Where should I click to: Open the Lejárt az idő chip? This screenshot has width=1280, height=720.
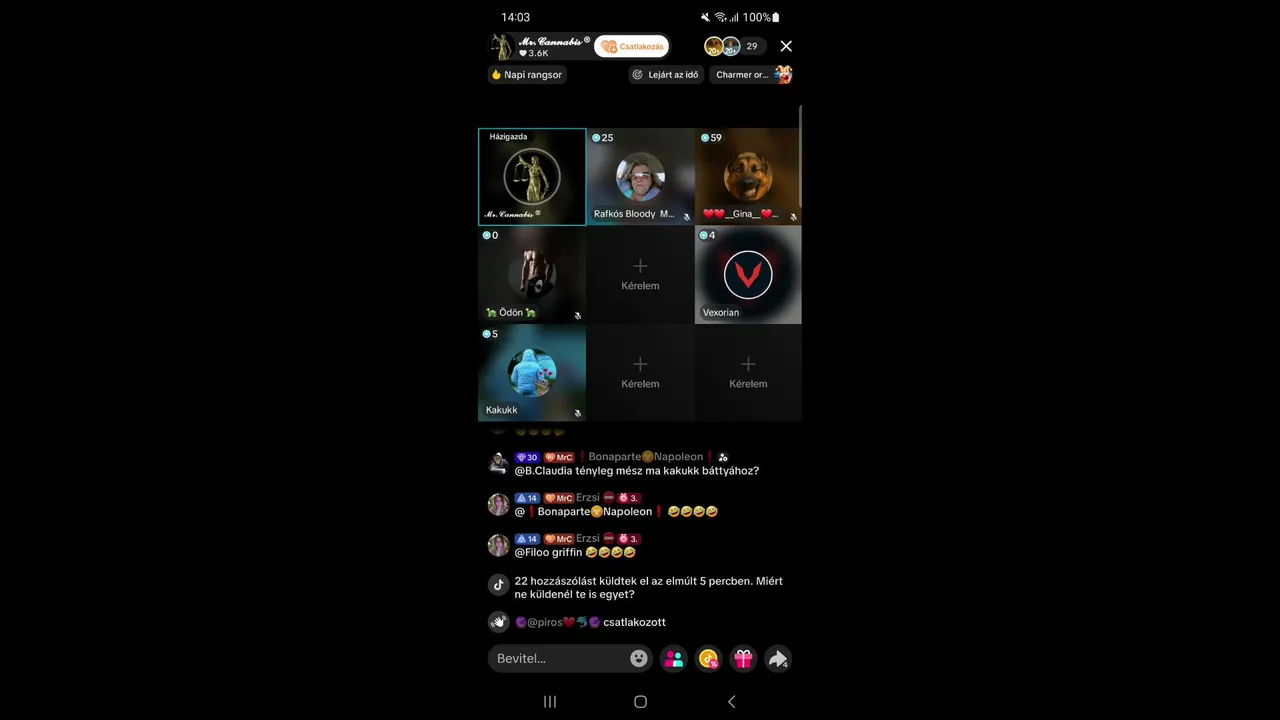pos(666,75)
